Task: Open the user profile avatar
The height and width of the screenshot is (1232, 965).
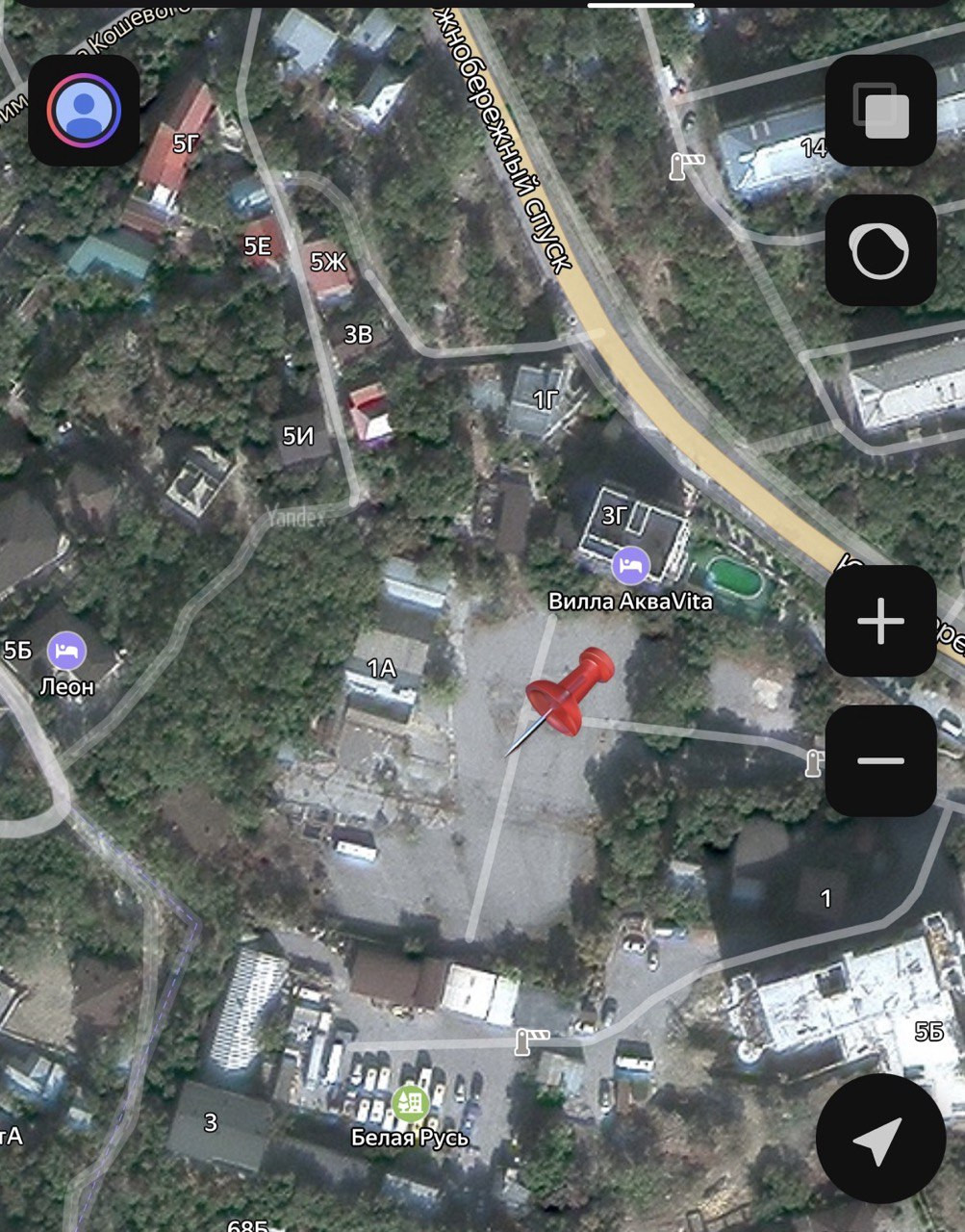Action: click(x=84, y=110)
